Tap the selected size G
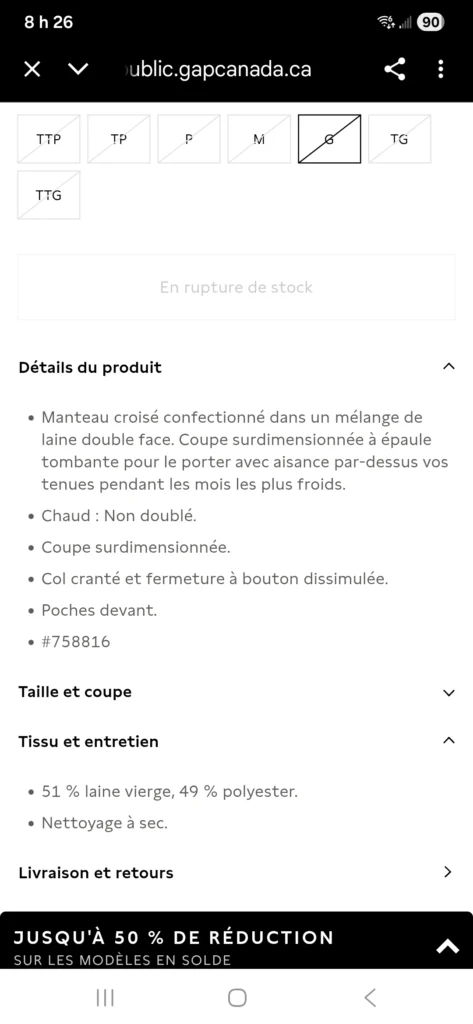473x1024 pixels. (329, 139)
